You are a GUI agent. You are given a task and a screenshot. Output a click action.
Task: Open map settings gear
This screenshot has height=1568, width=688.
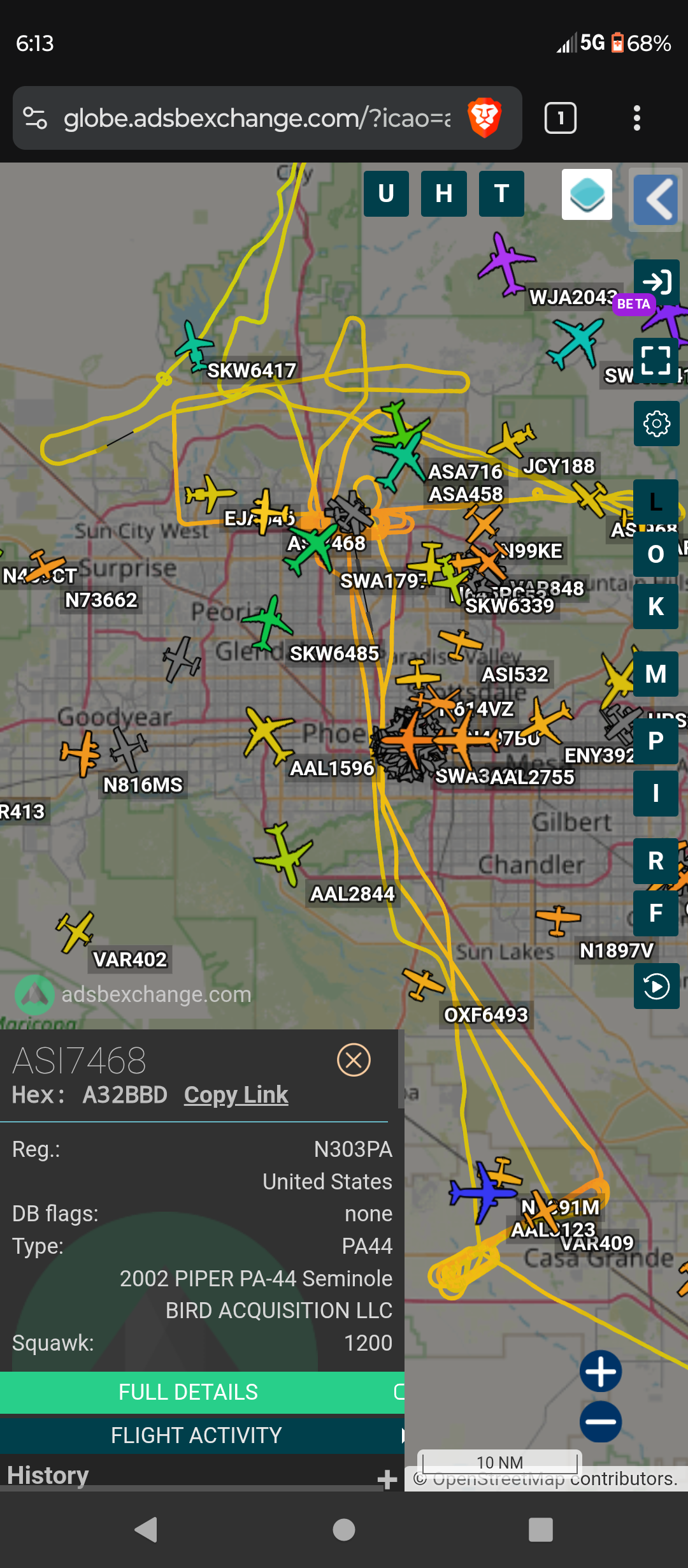point(656,423)
